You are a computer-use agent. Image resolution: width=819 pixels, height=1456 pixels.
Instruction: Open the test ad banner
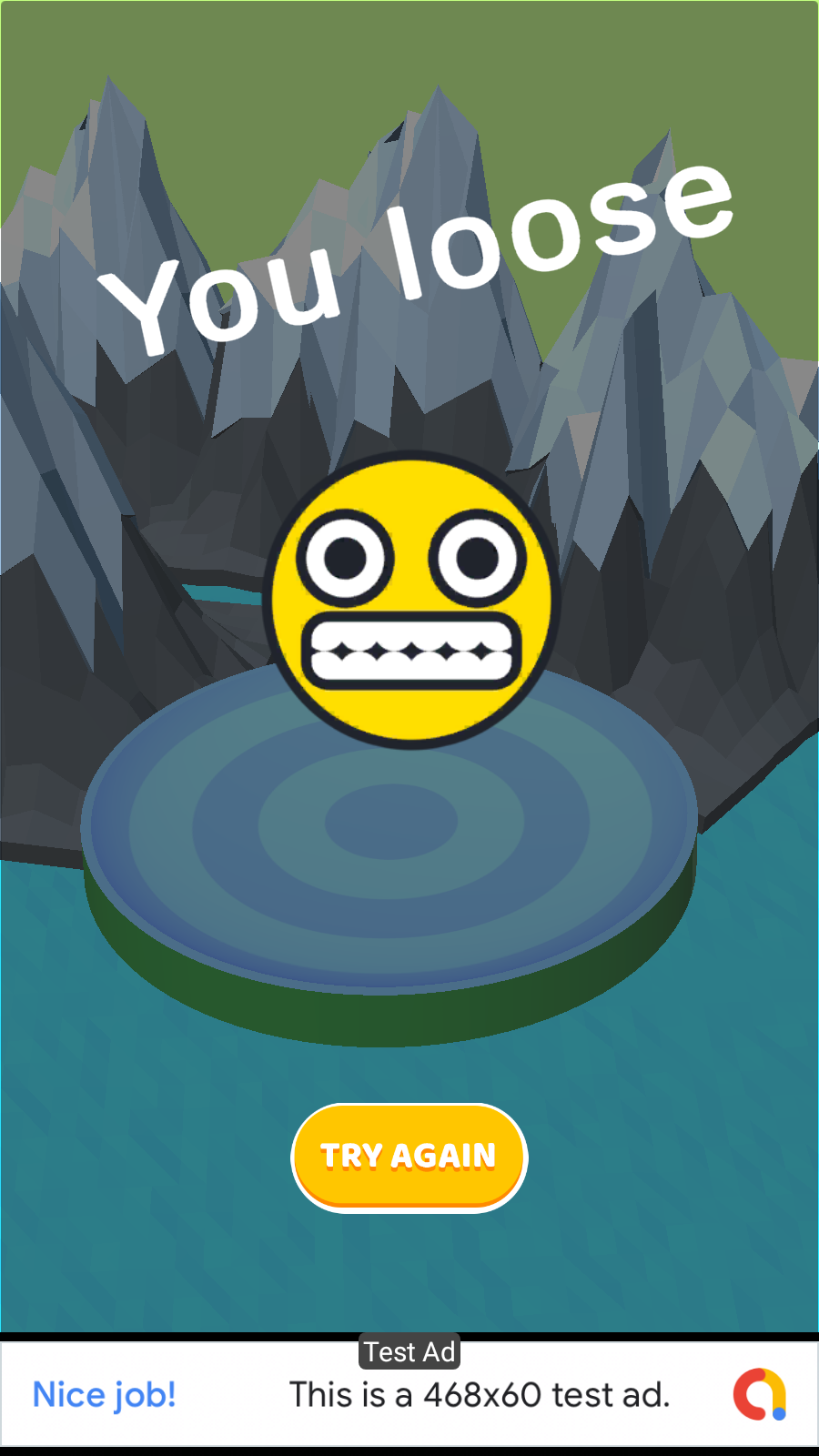click(x=409, y=1394)
